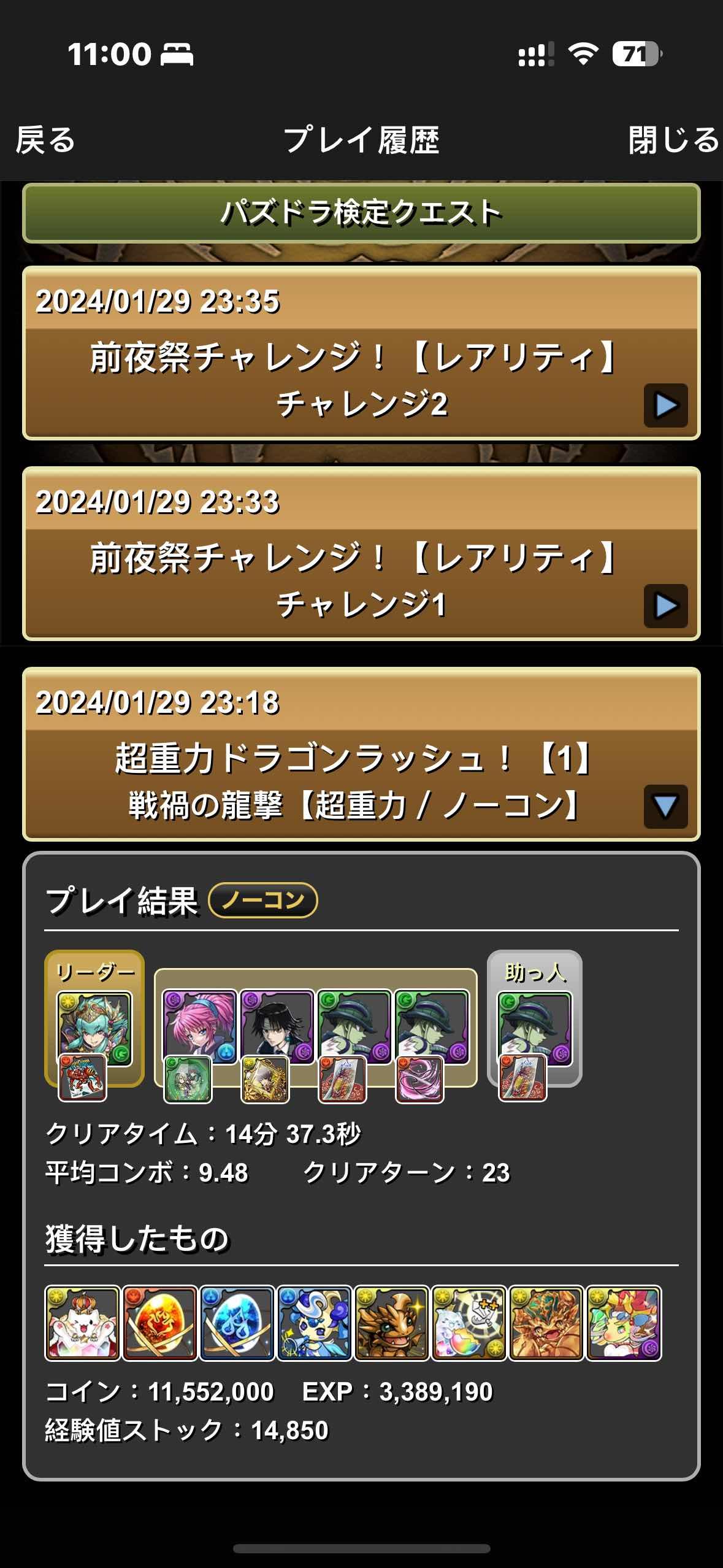Collapse the 超重力ドラゴンラッシュ entry

pos(665,807)
